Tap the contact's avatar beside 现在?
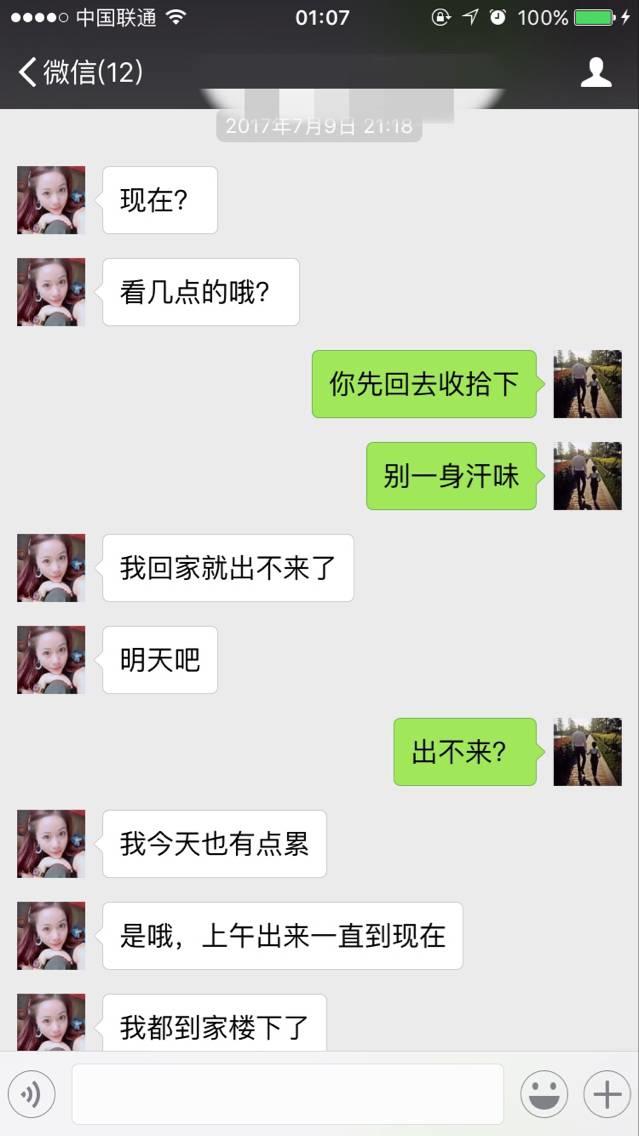The width and height of the screenshot is (639, 1136). click(x=51, y=200)
